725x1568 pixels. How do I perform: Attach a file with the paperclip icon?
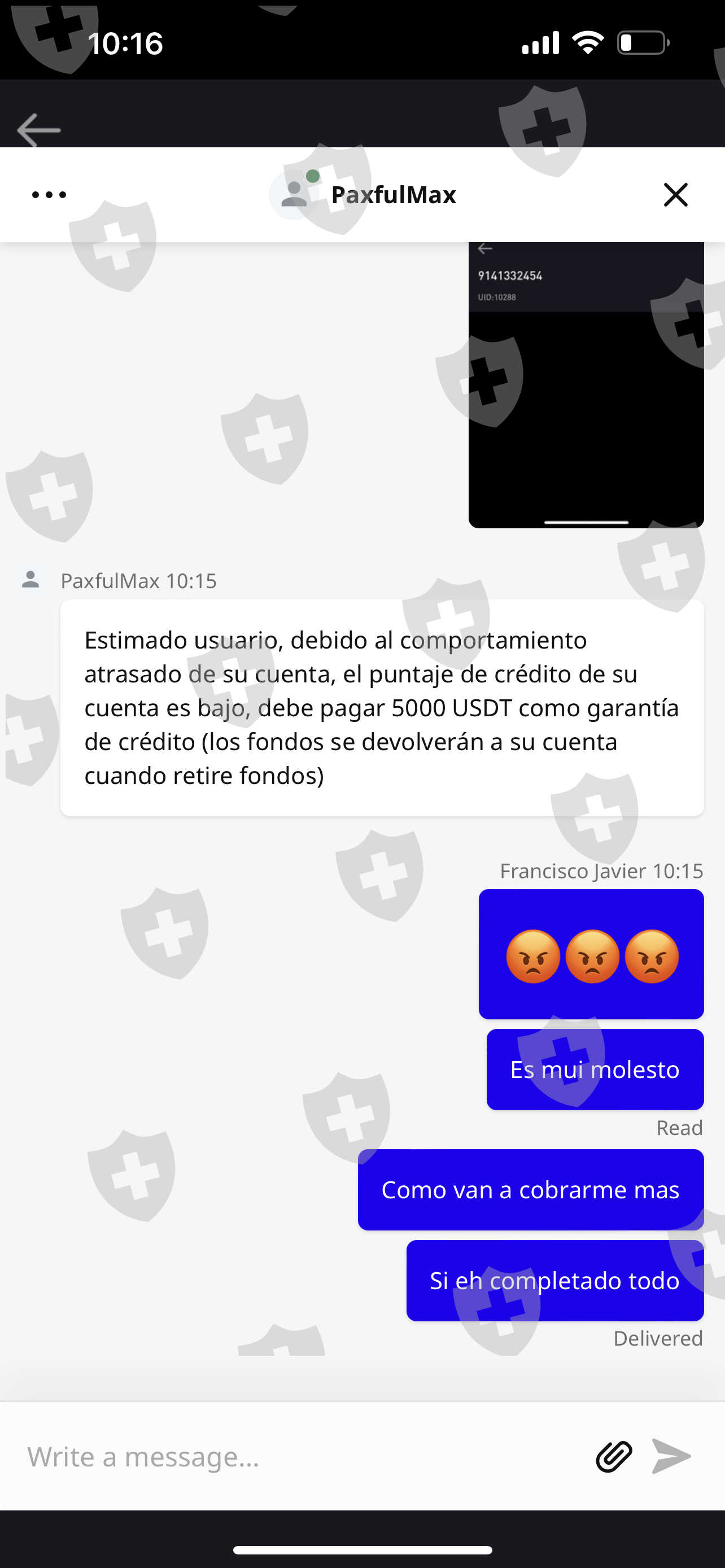point(614,1457)
